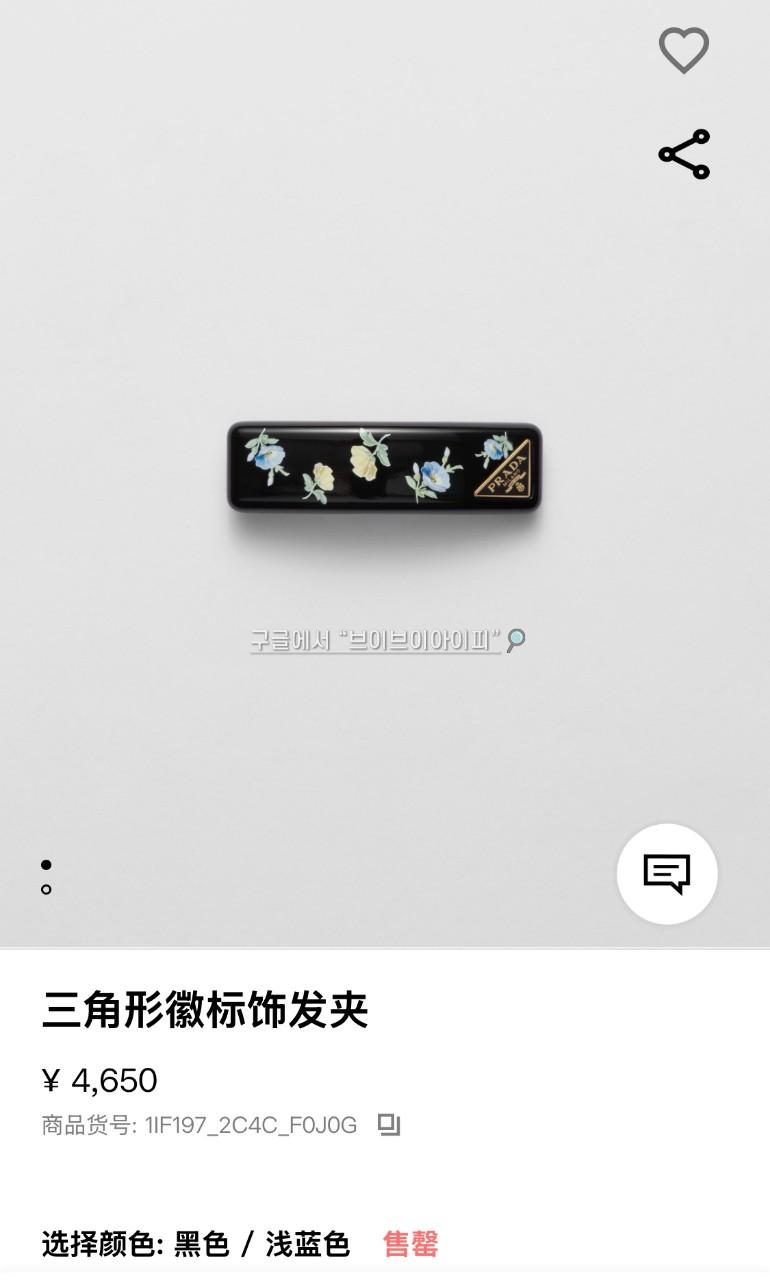
Task: Share this product
Action: pos(684,154)
